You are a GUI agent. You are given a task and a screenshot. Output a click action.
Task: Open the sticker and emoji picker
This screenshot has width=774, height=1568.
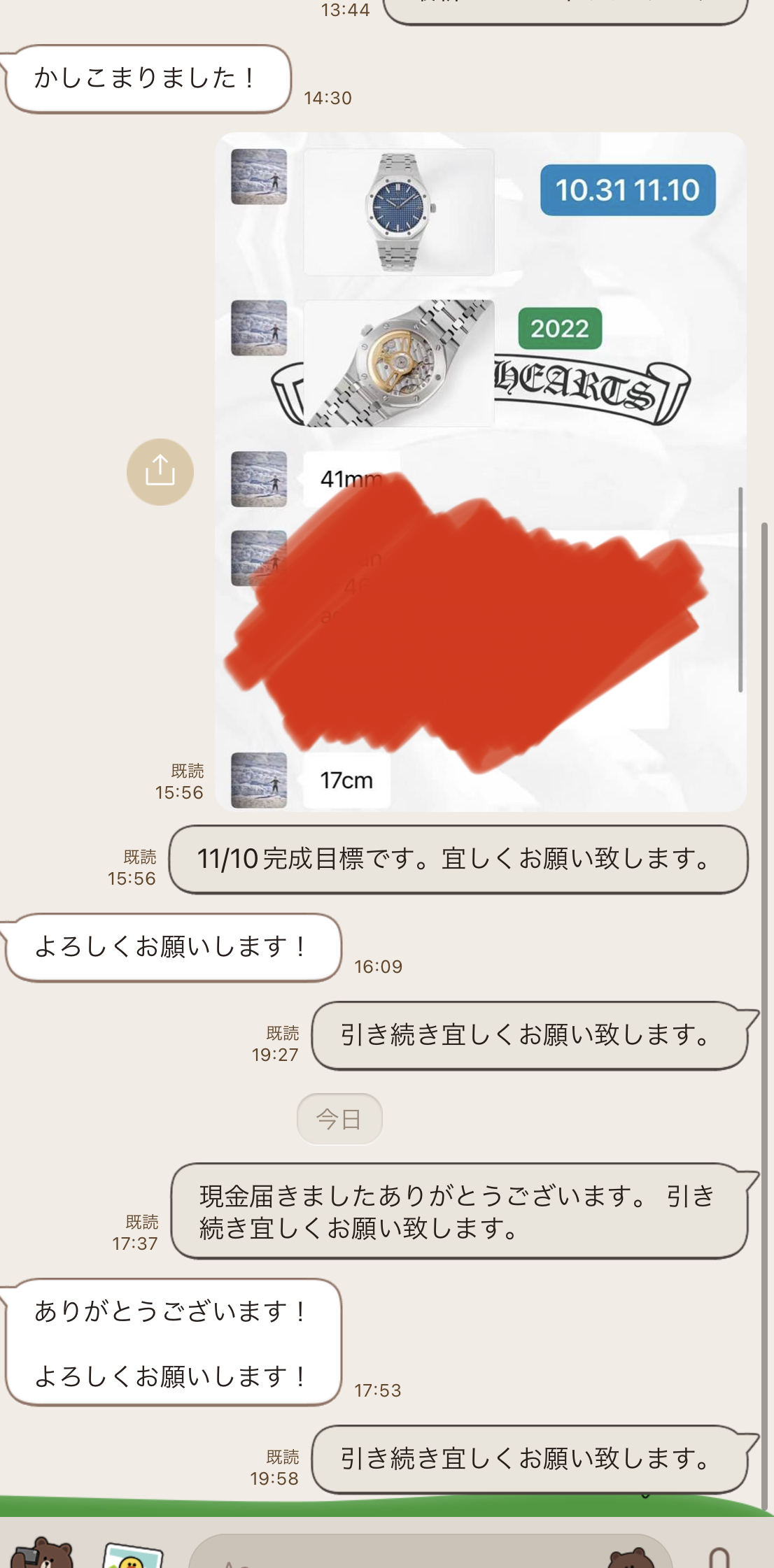coord(631,1555)
